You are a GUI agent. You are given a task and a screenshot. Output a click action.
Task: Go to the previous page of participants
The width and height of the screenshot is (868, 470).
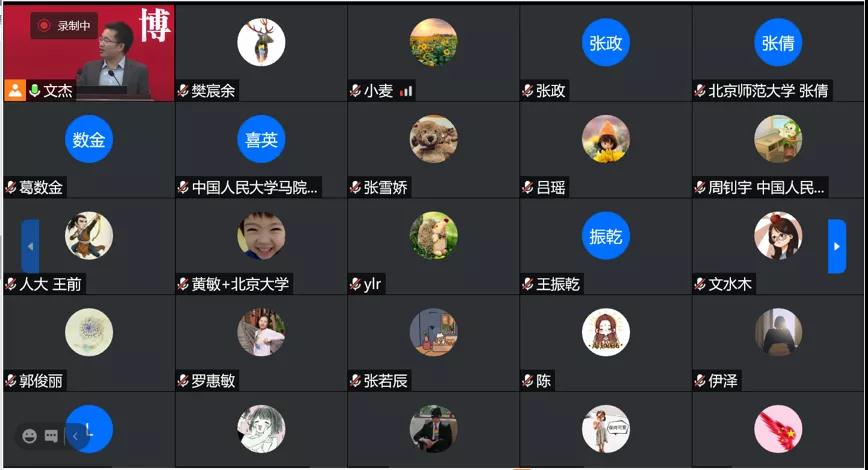[30, 246]
